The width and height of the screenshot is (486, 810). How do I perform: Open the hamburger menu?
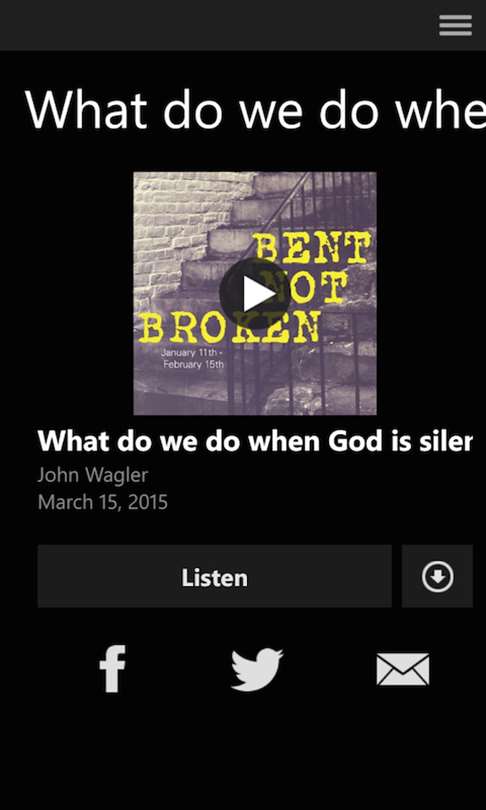(455, 25)
